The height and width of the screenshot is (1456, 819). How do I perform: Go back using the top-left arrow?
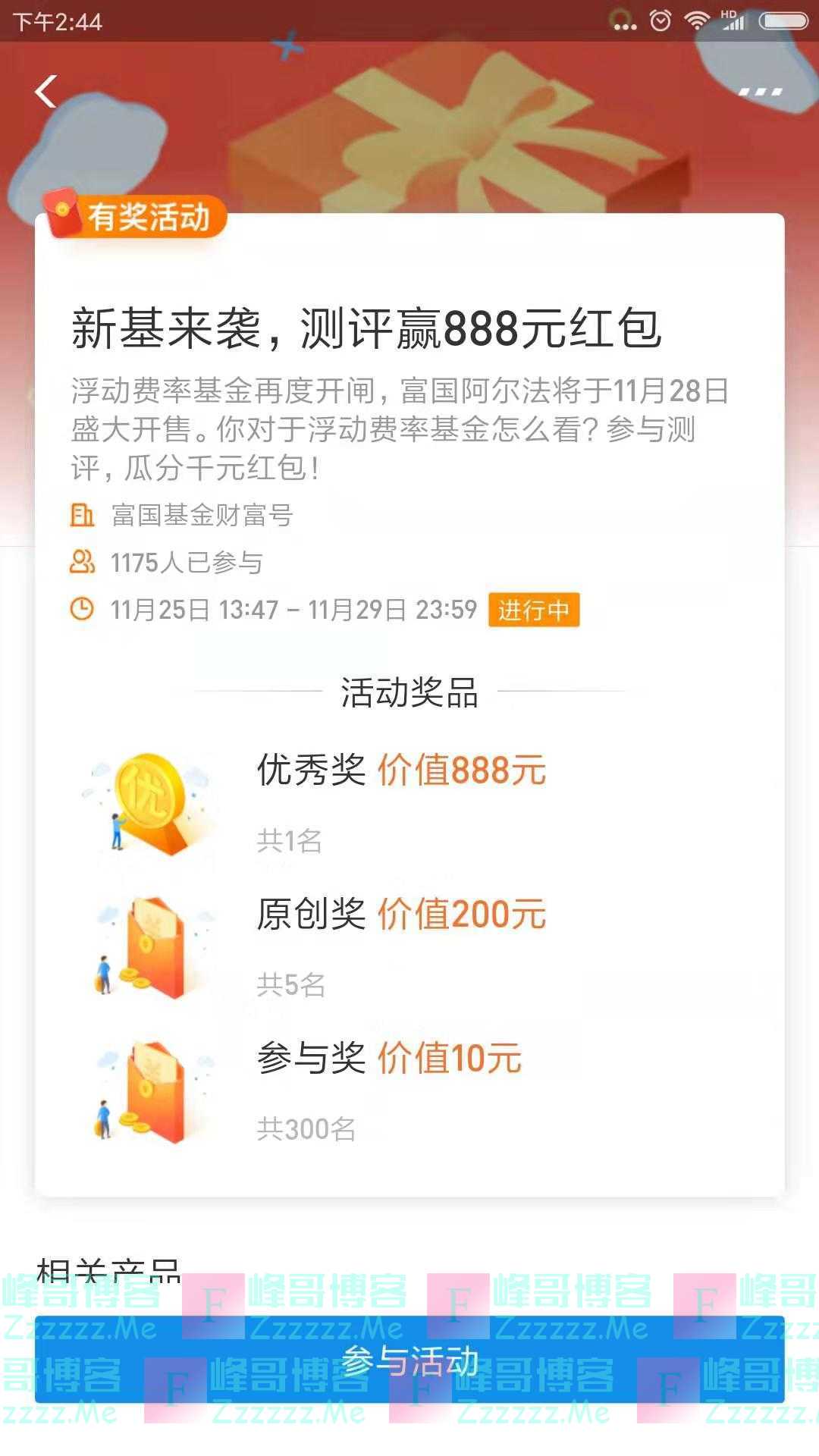click(46, 92)
